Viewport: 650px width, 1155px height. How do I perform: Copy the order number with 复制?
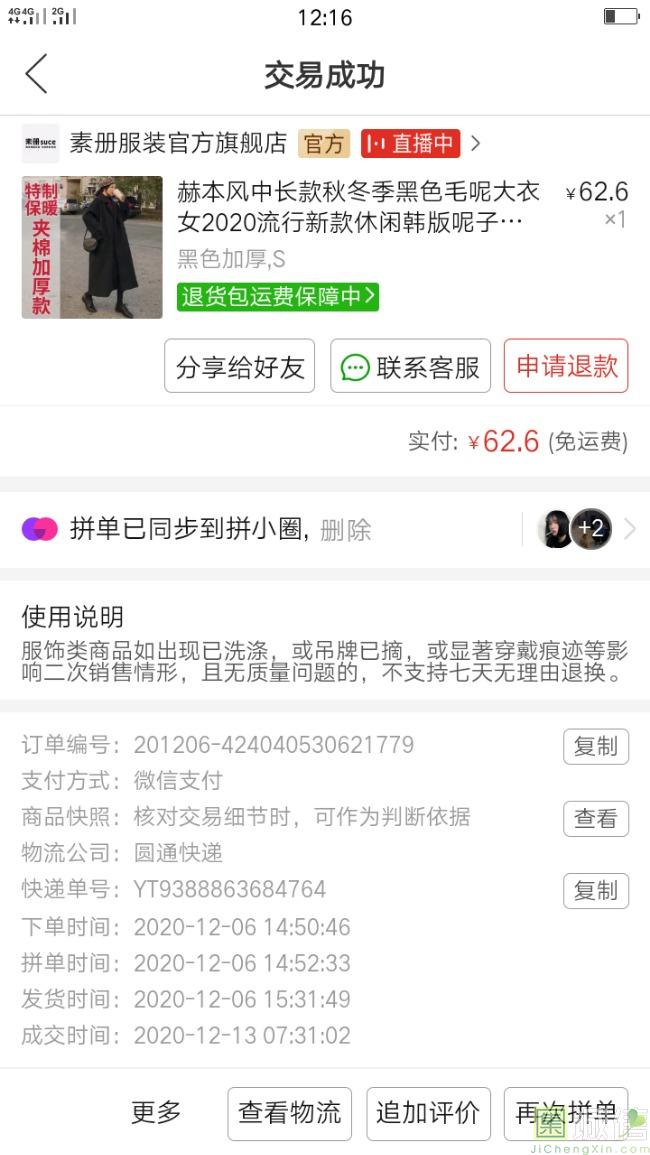click(x=596, y=747)
